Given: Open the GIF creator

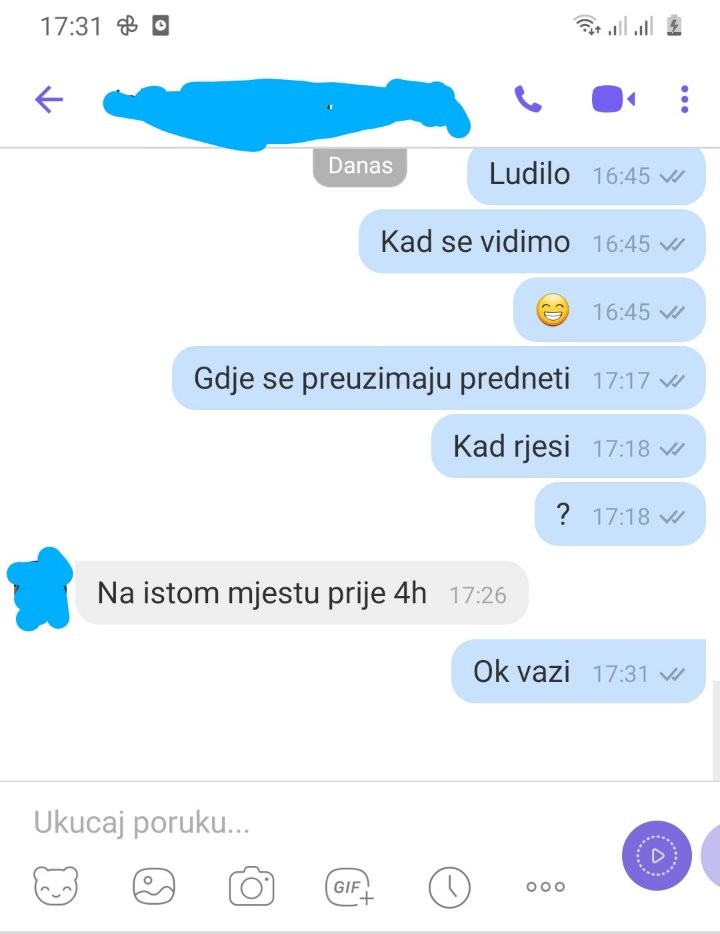Looking at the screenshot, I should pos(349,885).
